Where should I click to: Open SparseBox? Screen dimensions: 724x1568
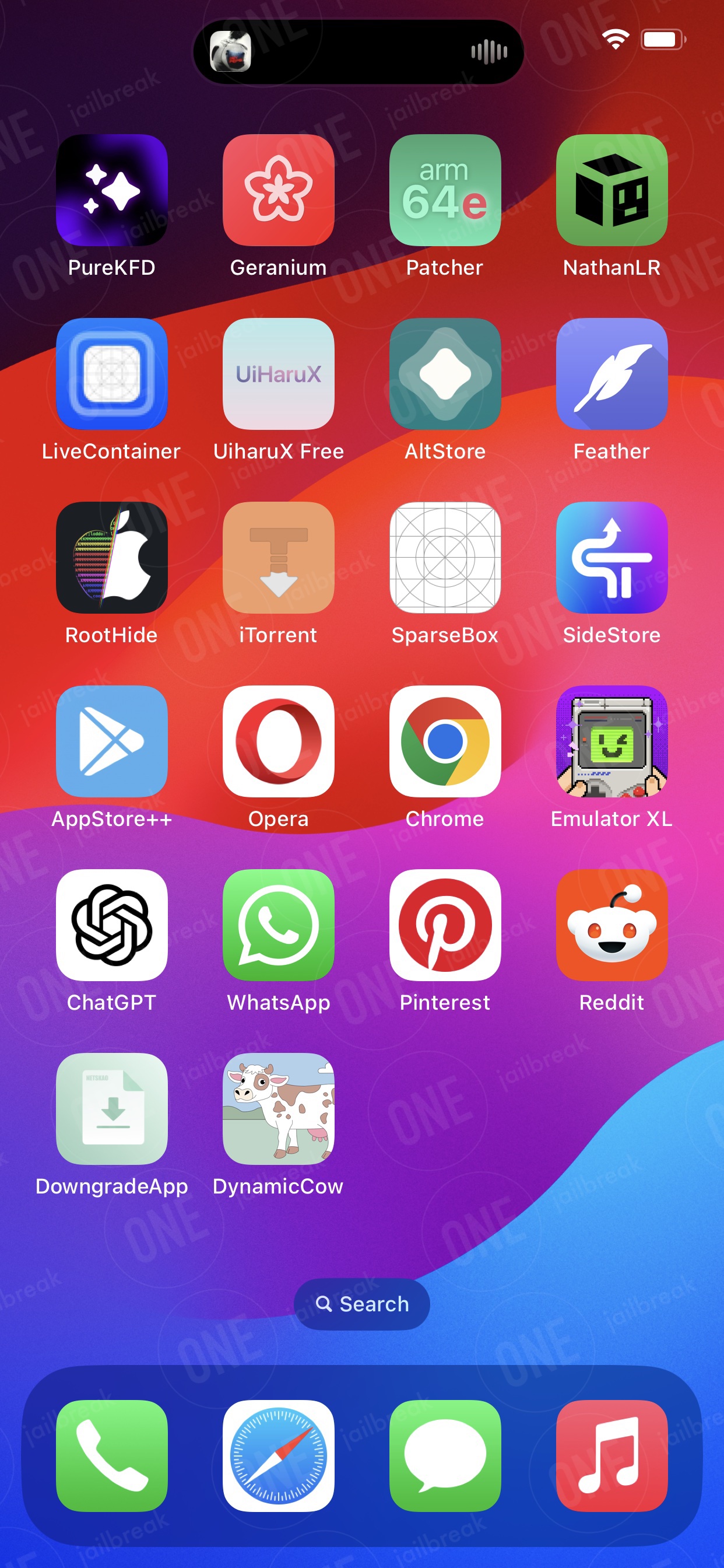[445, 558]
